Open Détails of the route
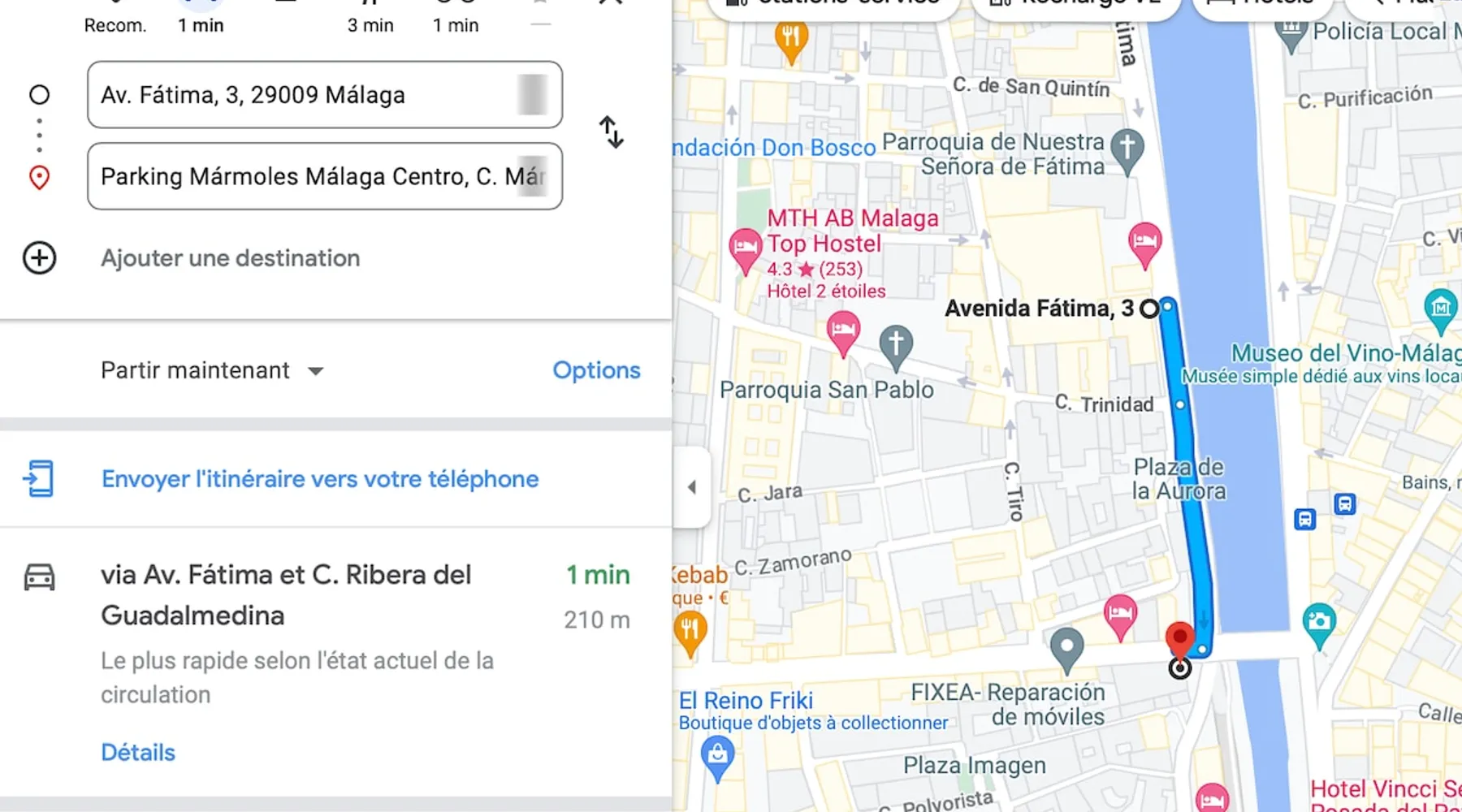Viewport: 1462px width, 812px height. pos(138,753)
